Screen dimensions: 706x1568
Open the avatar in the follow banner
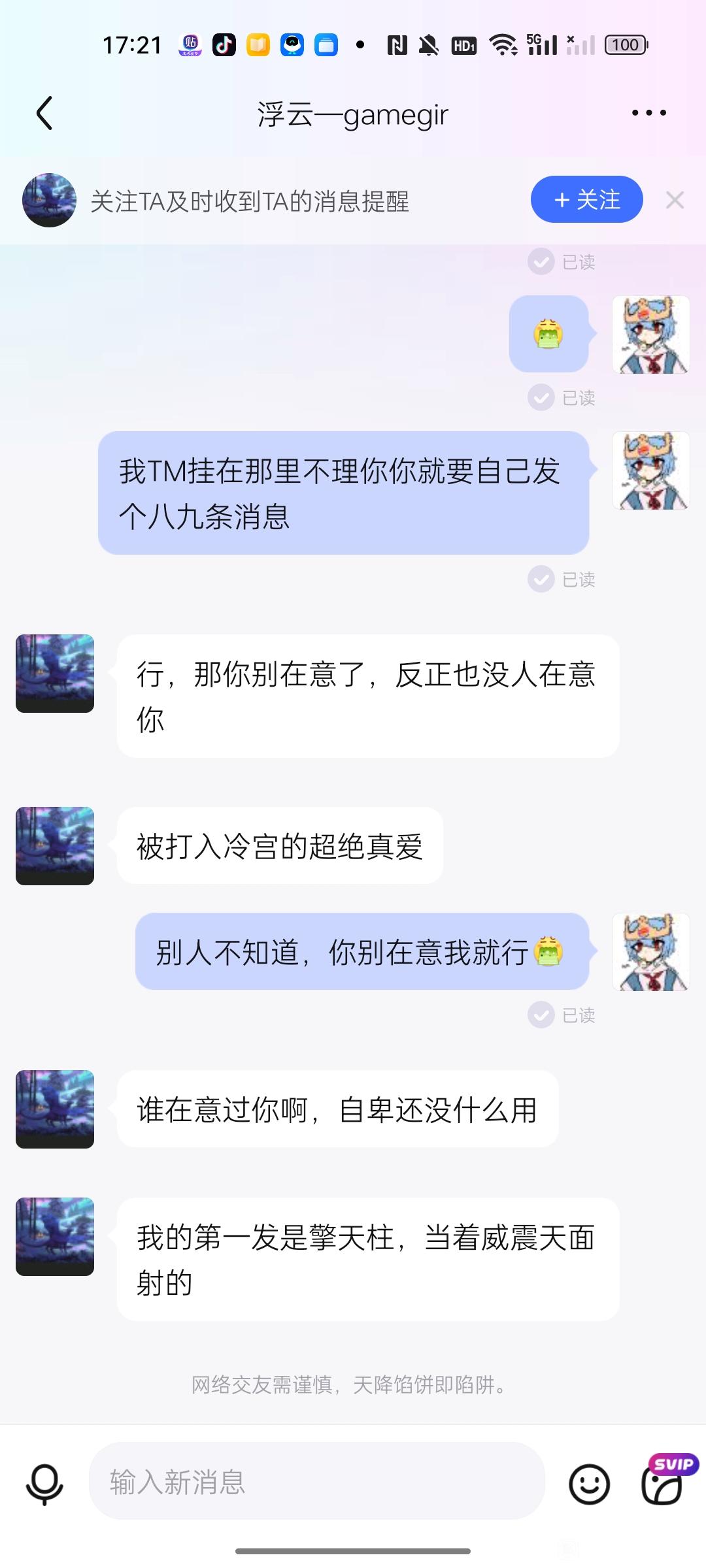49,200
